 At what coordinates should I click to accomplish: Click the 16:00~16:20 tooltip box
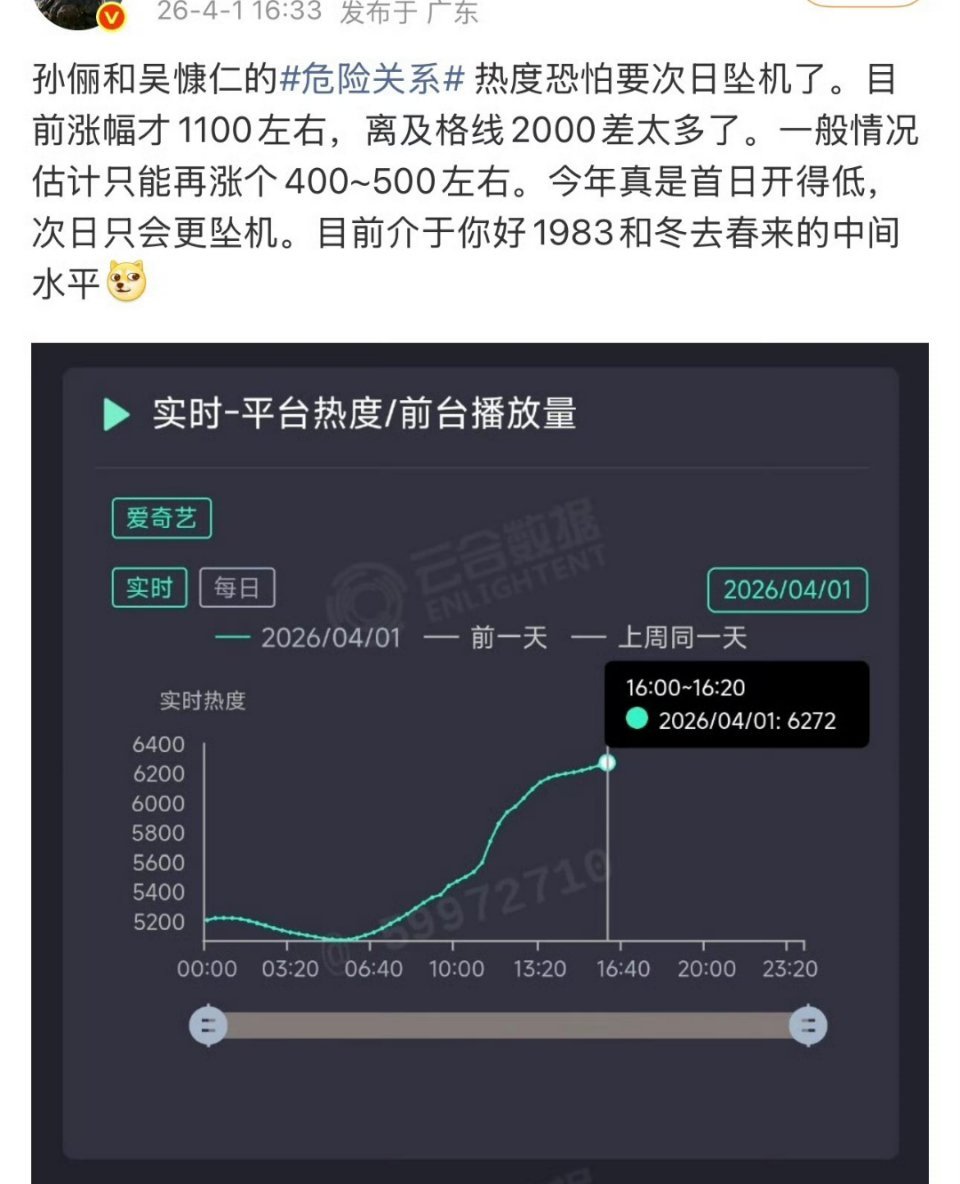click(x=736, y=704)
